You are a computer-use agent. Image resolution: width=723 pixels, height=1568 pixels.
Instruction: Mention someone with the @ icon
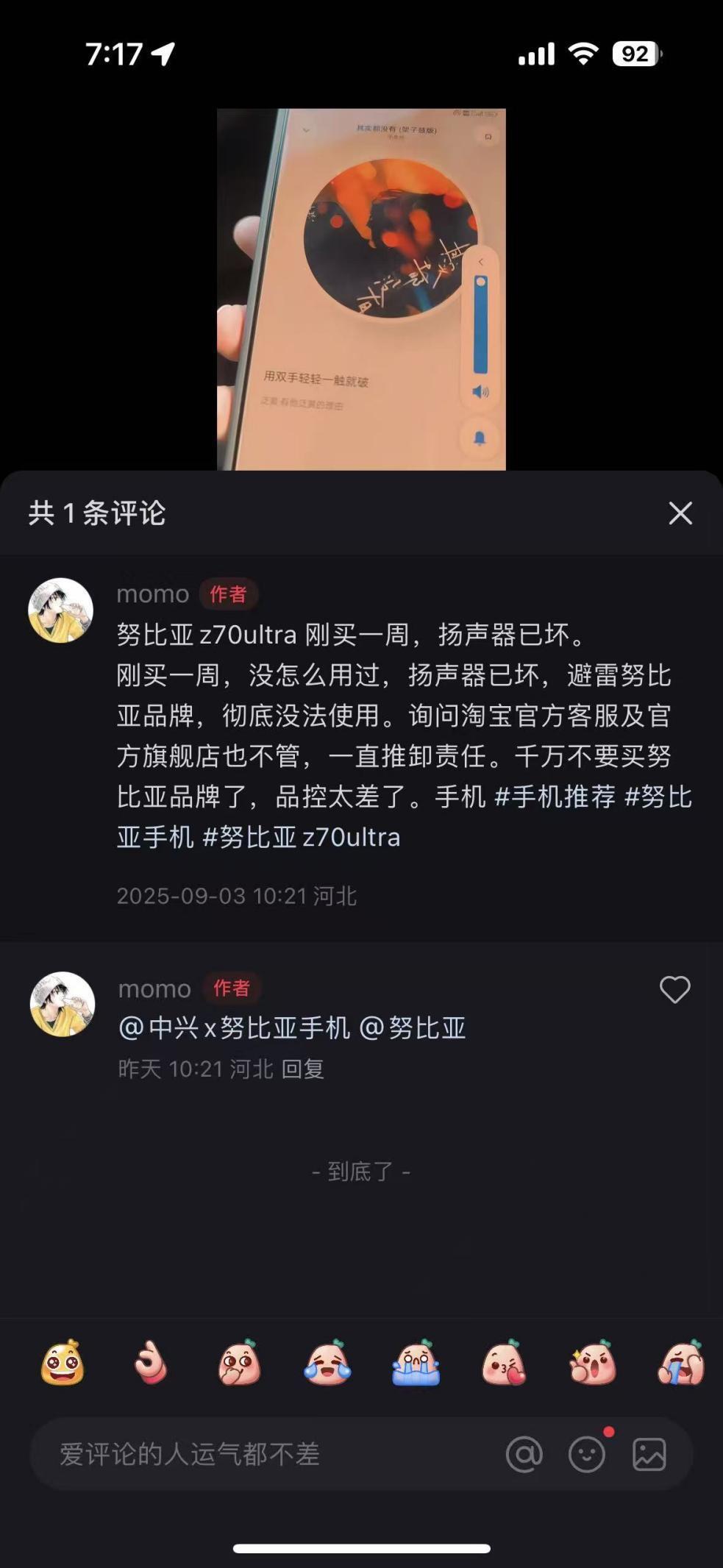click(524, 1454)
